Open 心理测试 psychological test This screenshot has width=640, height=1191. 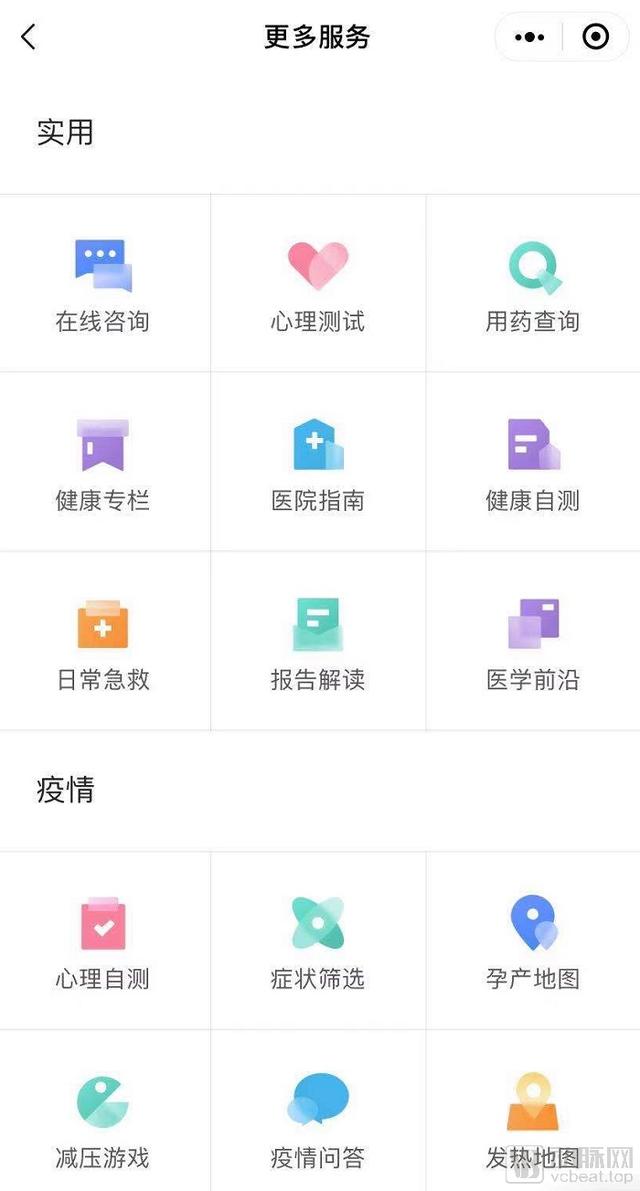pyautogui.click(x=318, y=284)
